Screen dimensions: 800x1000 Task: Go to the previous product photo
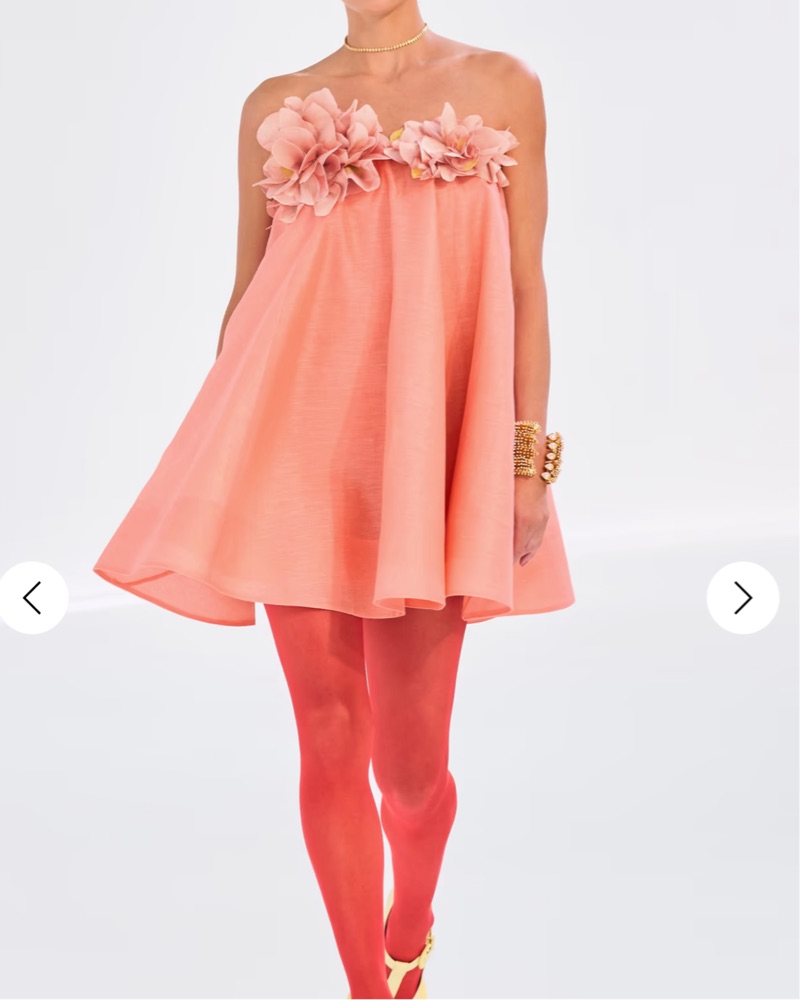click(x=32, y=598)
